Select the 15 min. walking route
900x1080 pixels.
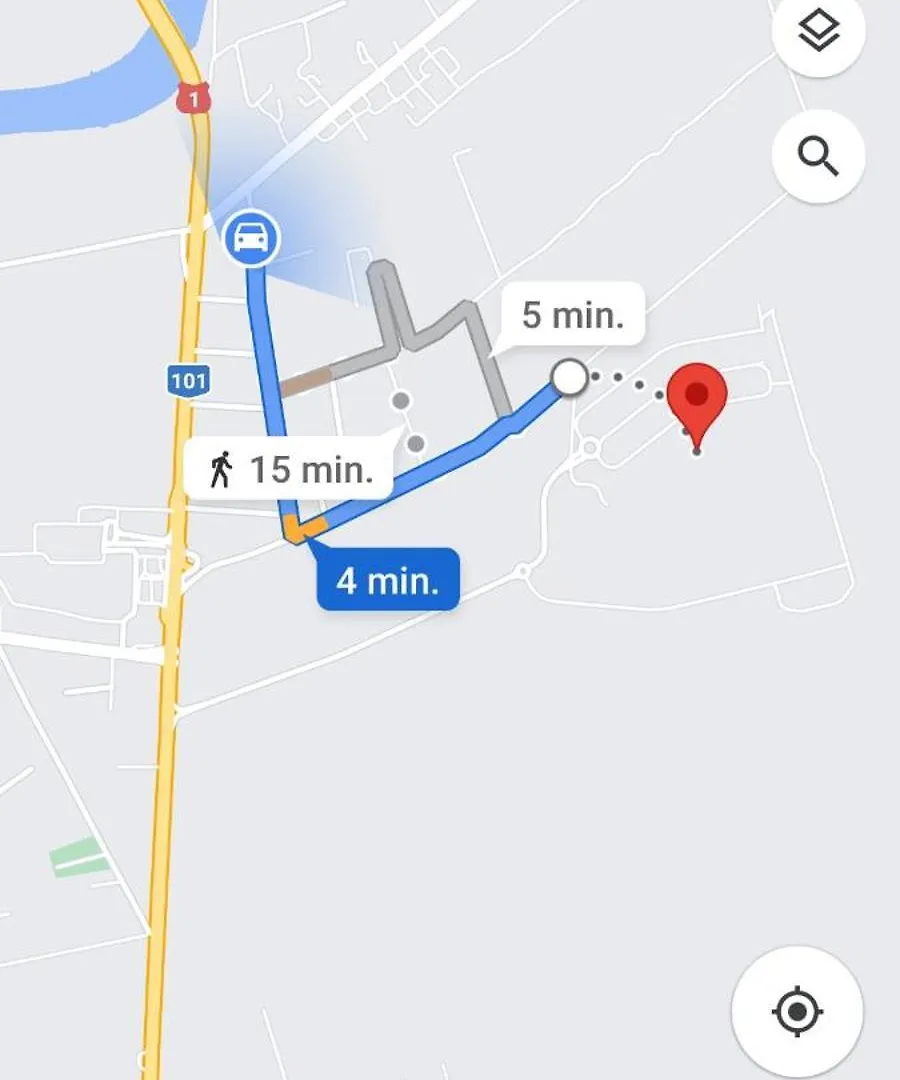290,468
